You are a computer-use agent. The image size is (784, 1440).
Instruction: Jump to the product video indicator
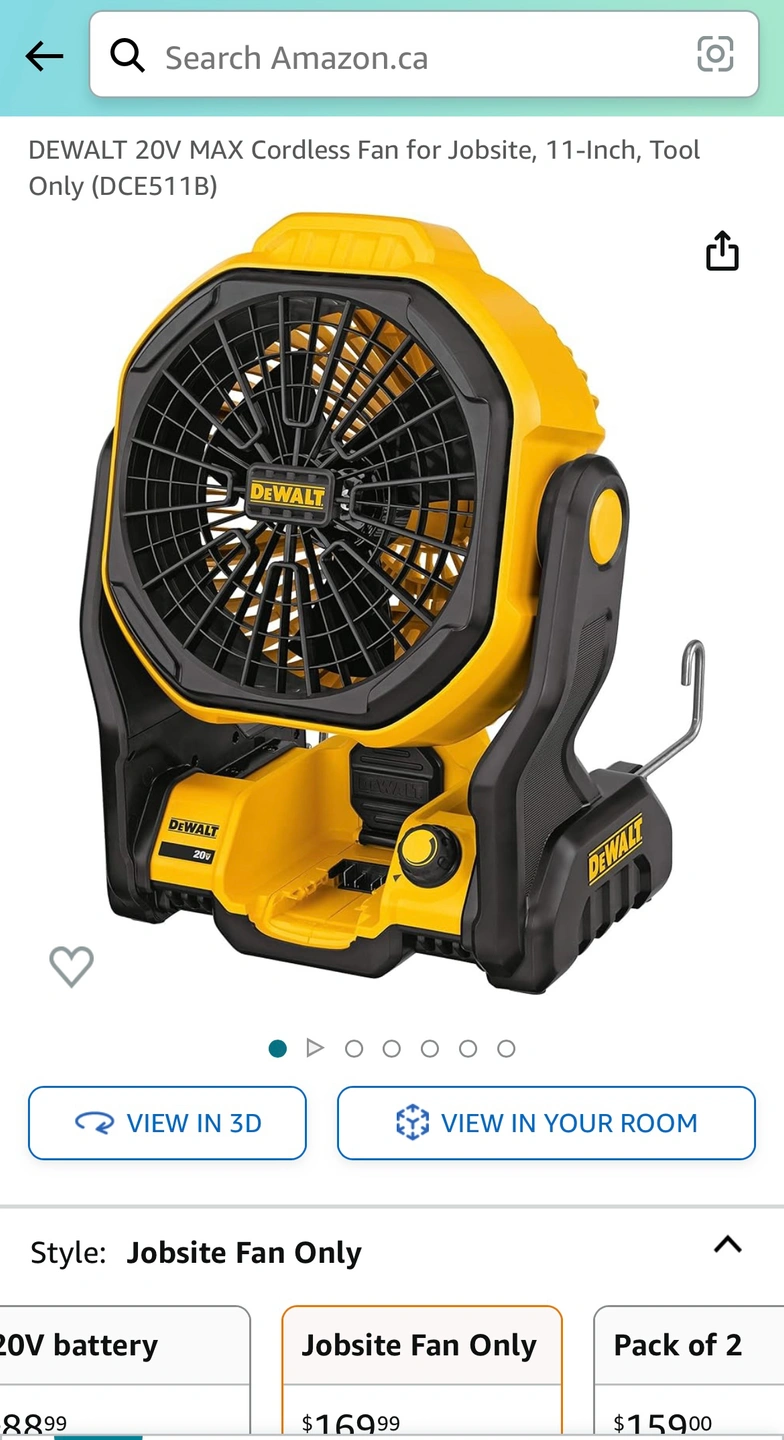(x=315, y=1048)
